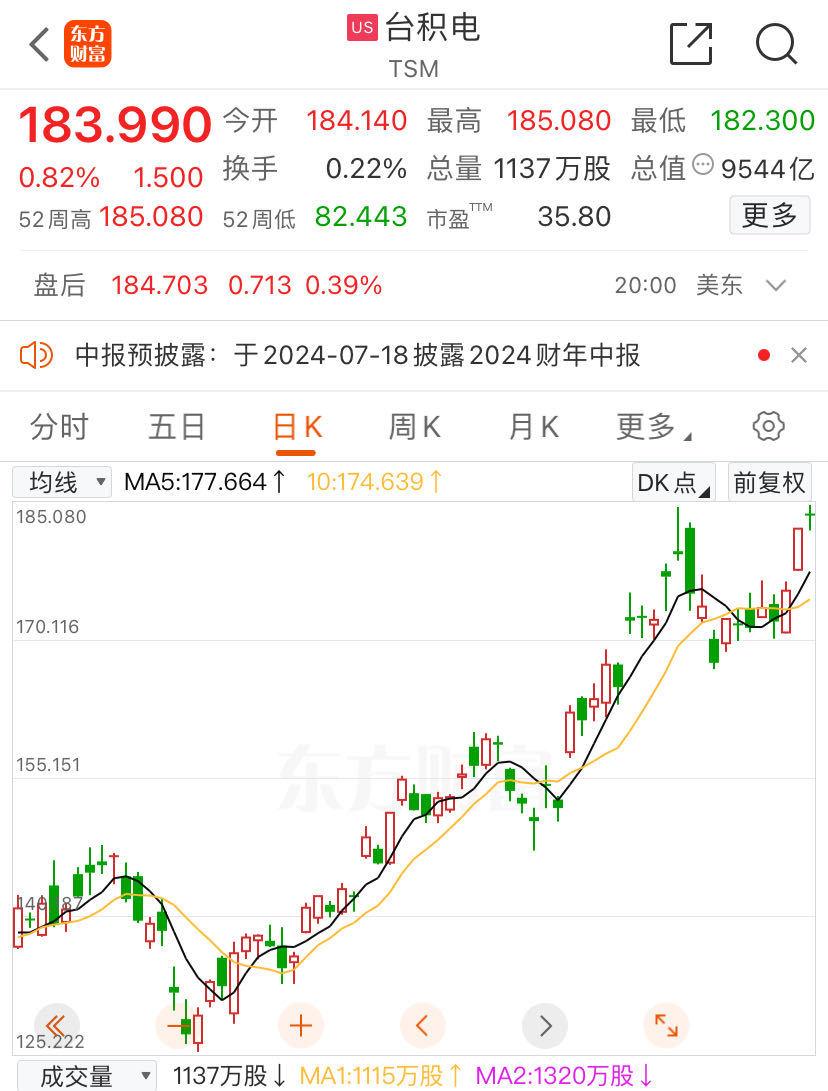The image size is (828, 1091).
Task: Switch to the 分时 chart tab
Action: click(x=59, y=427)
